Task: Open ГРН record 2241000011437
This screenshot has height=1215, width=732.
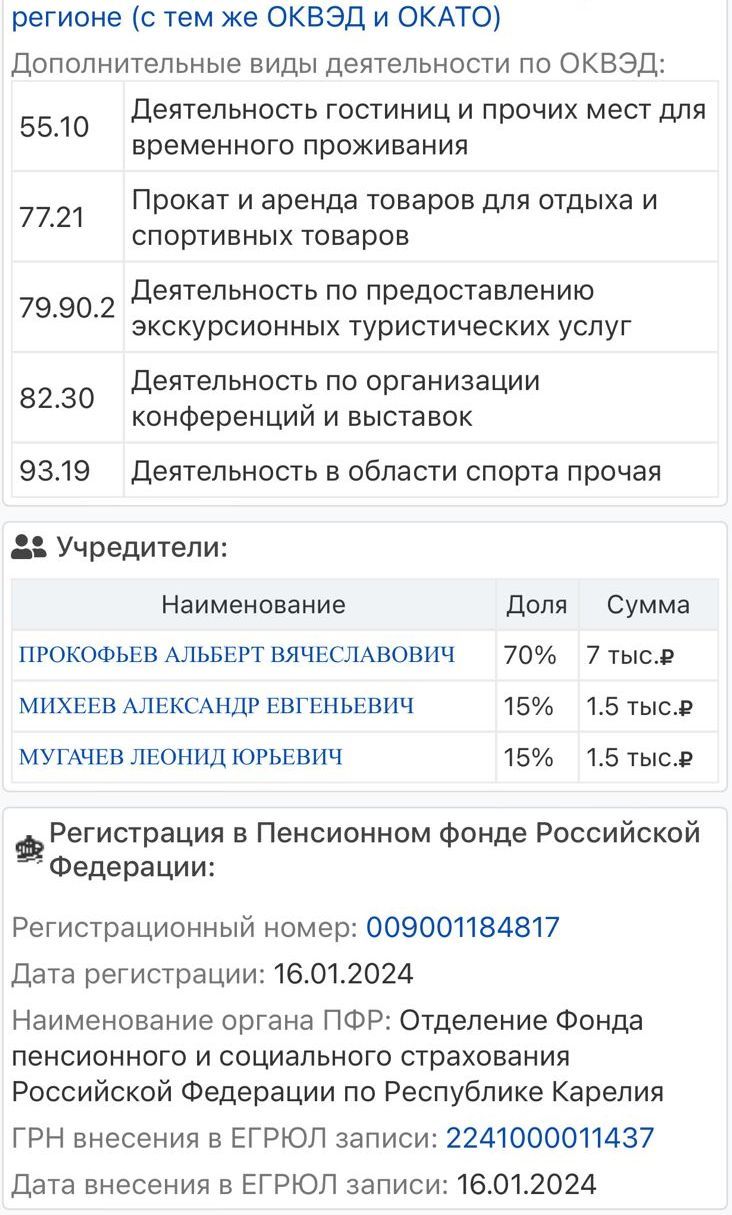Action: (550, 1138)
